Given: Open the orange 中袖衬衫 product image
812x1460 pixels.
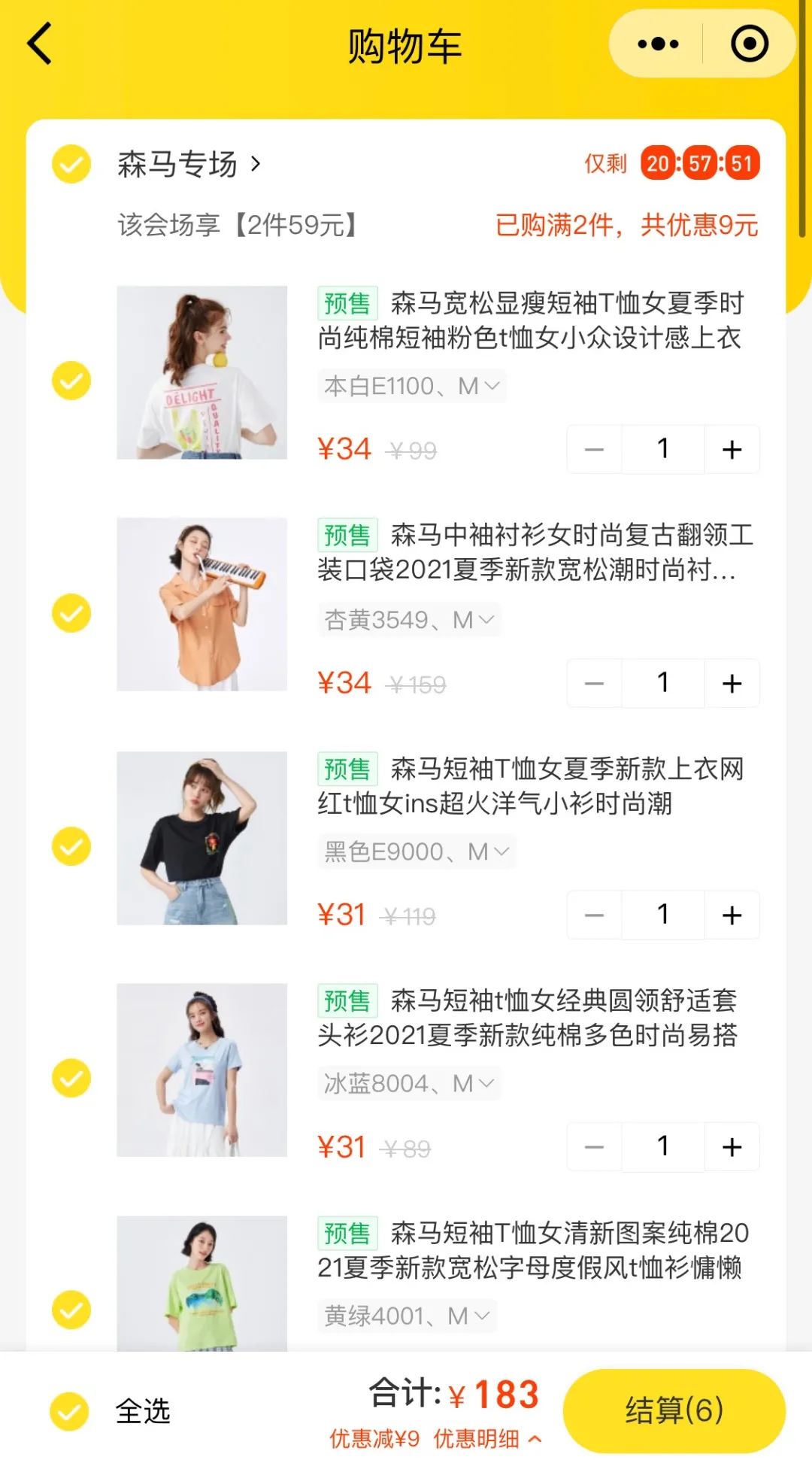Looking at the screenshot, I should (201, 604).
